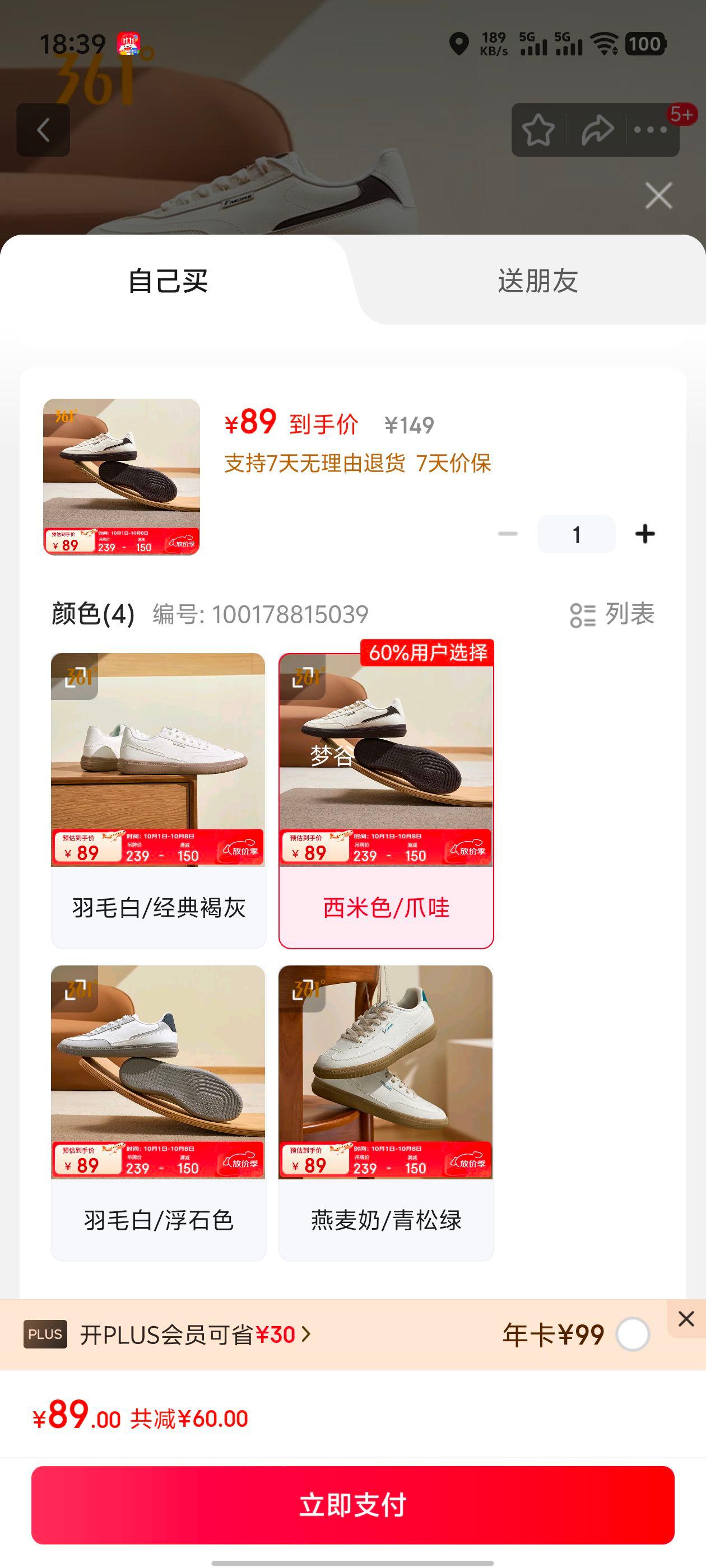This screenshot has width=706, height=1568.
Task: Pick the 羽毛白/浮石色 color option
Action: click(159, 1112)
